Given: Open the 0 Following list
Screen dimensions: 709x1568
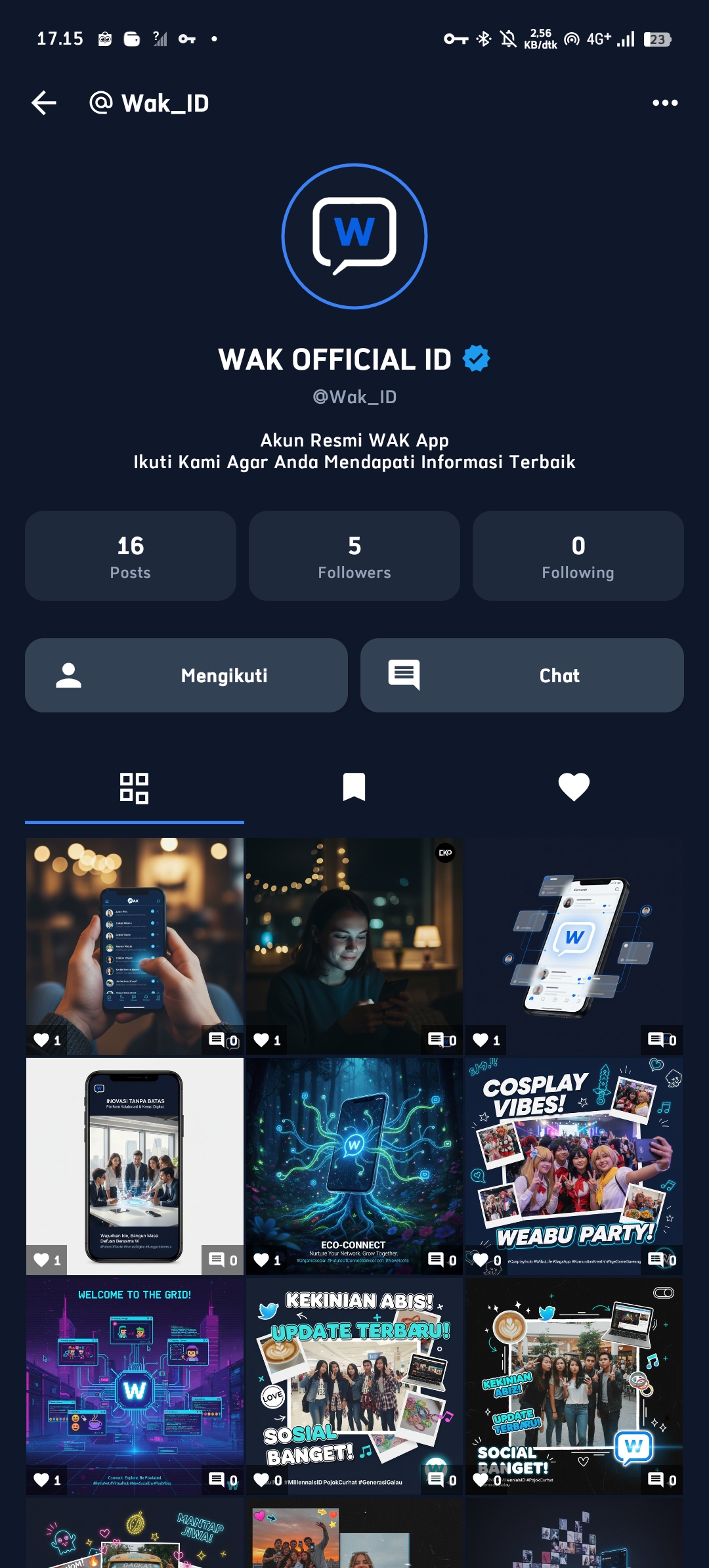Looking at the screenshot, I should tap(578, 556).
